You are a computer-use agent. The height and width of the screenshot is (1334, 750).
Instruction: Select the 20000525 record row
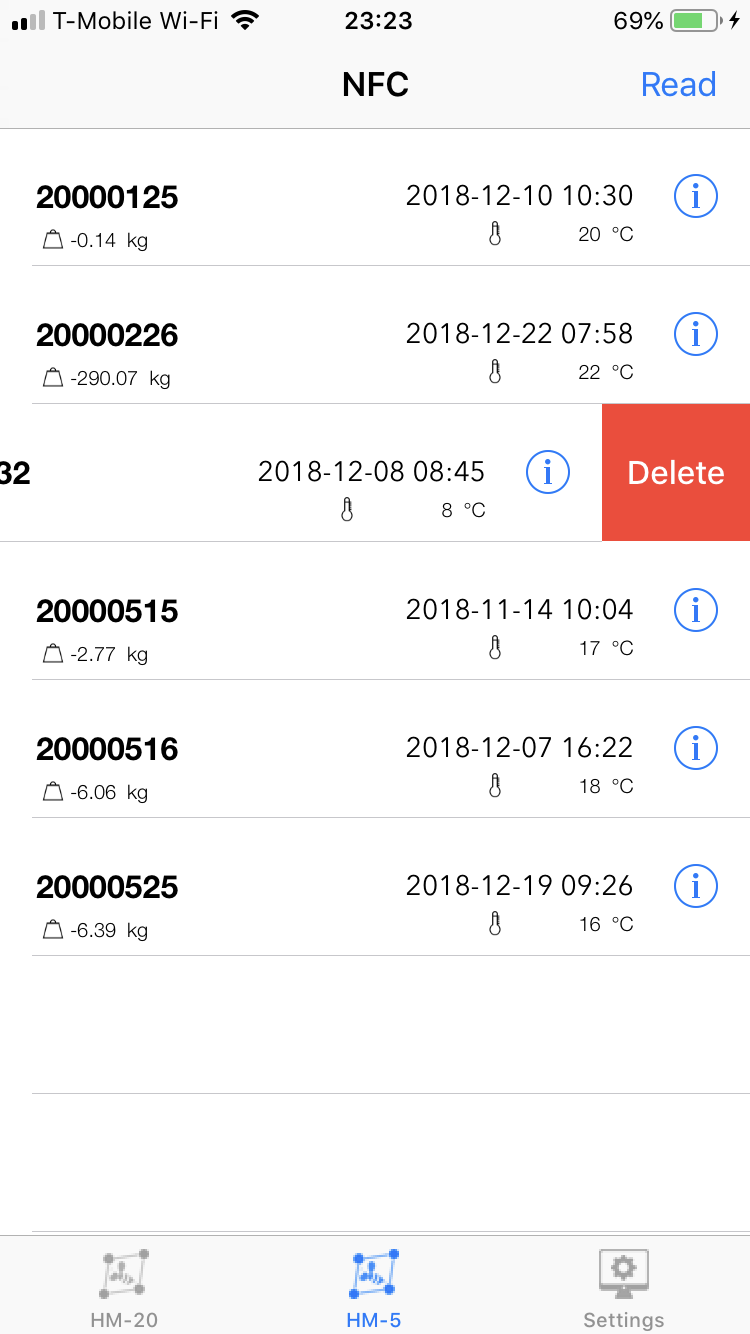coord(375,887)
